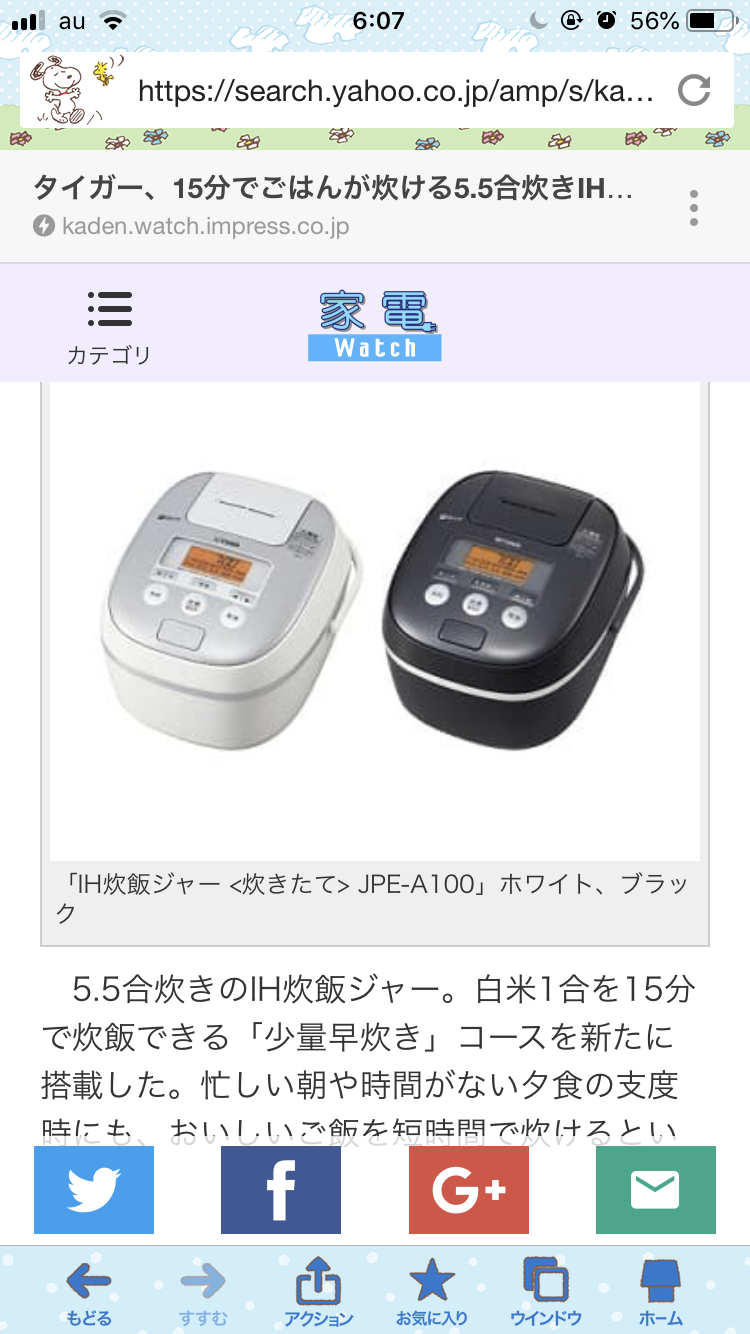Tap the URL address bar
The width and height of the screenshot is (750, 1334).
(395, 92)
